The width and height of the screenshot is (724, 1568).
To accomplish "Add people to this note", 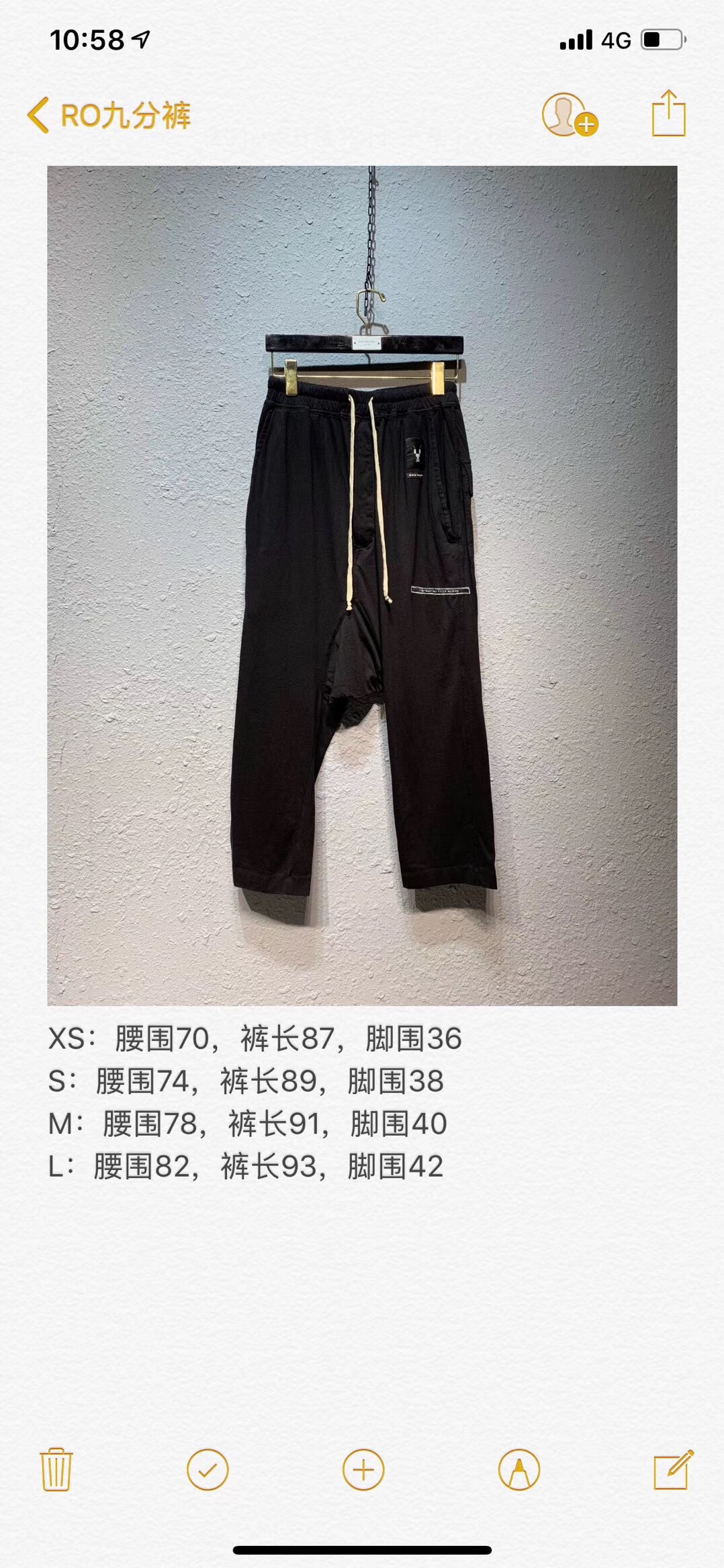I will 569,115.
